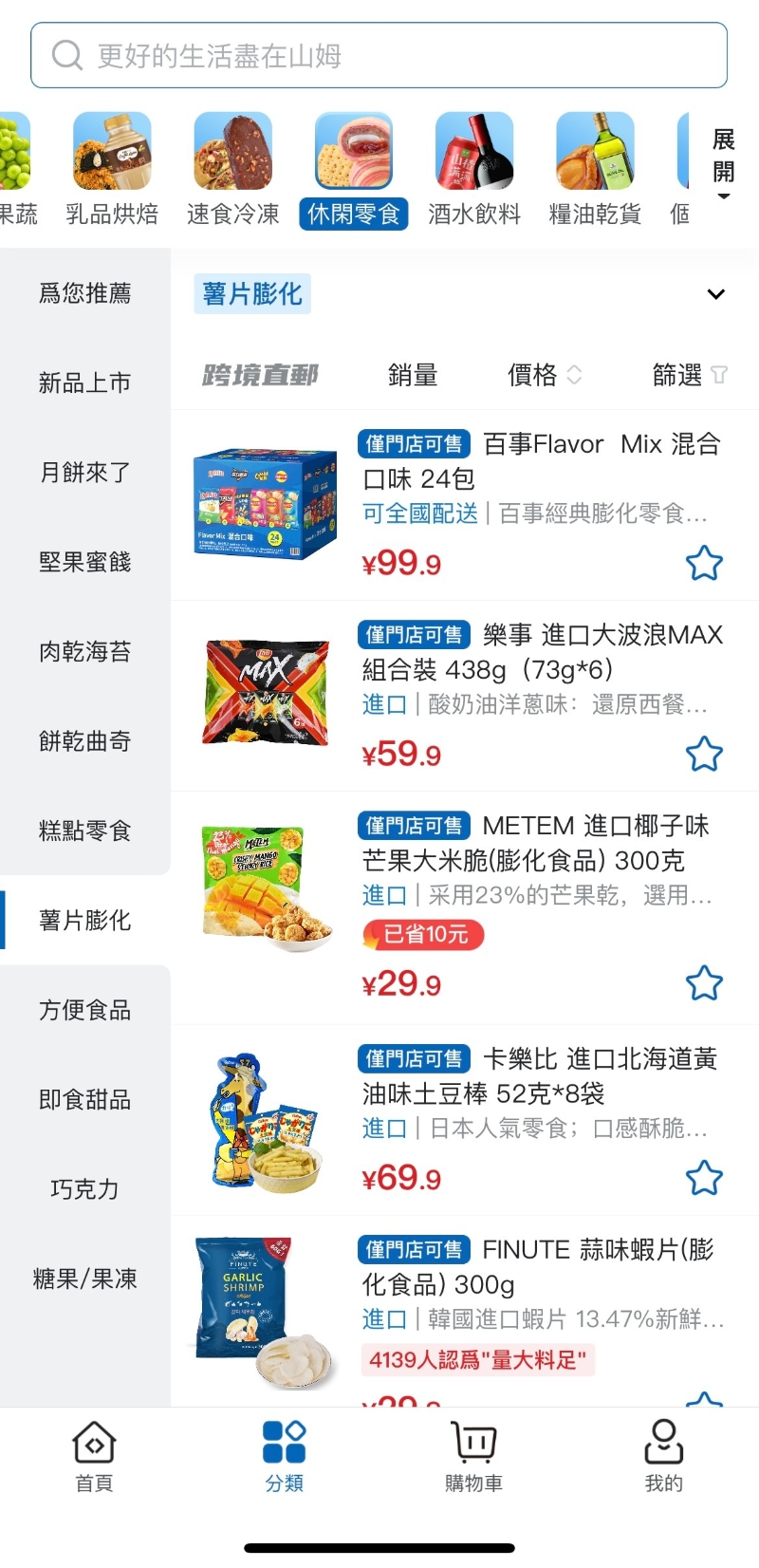Image resolution: width=759 pixels, height=1568 pixels.
Task: Open the search box at the top
Action: coord(379,56)
